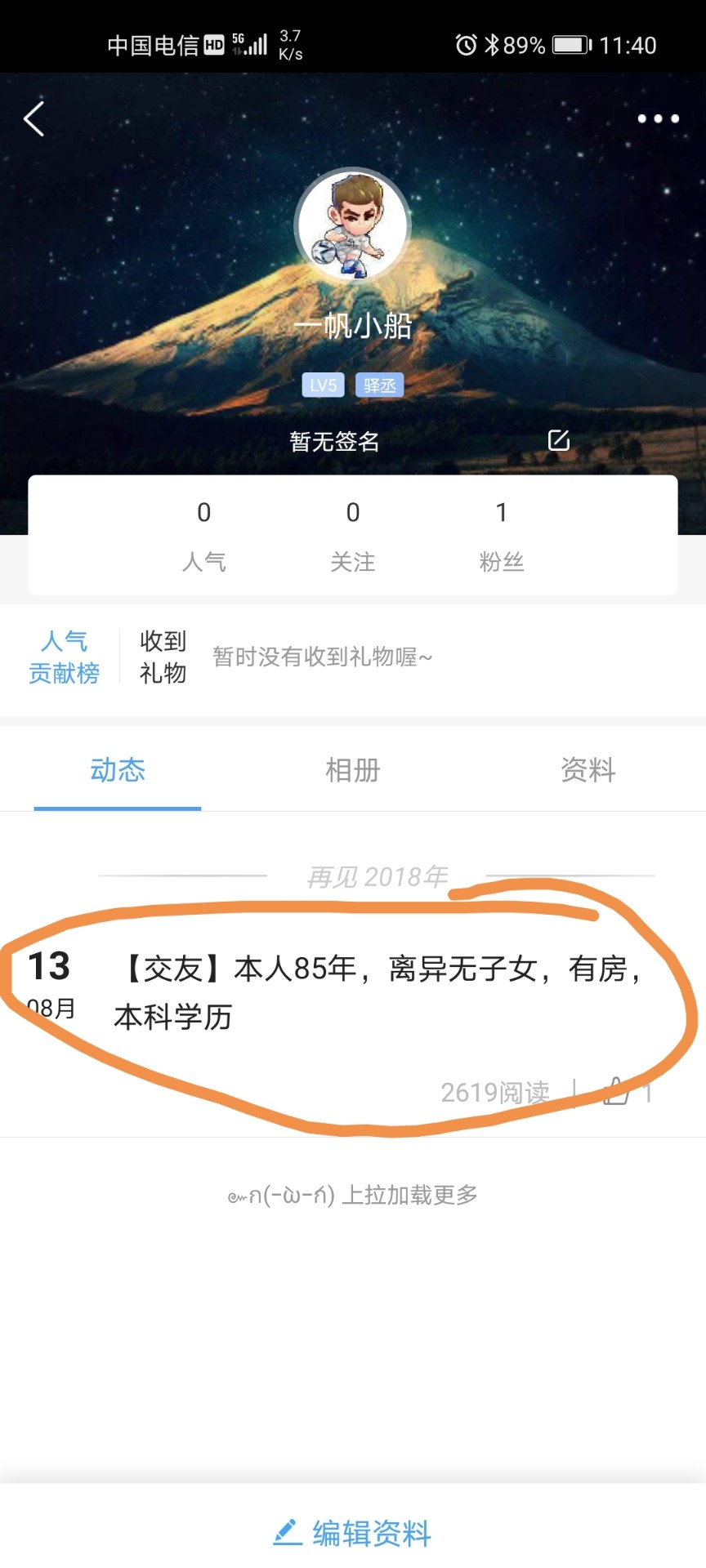
Task: Edit the signature with the pencil icon
Action: tap(559, 440)
